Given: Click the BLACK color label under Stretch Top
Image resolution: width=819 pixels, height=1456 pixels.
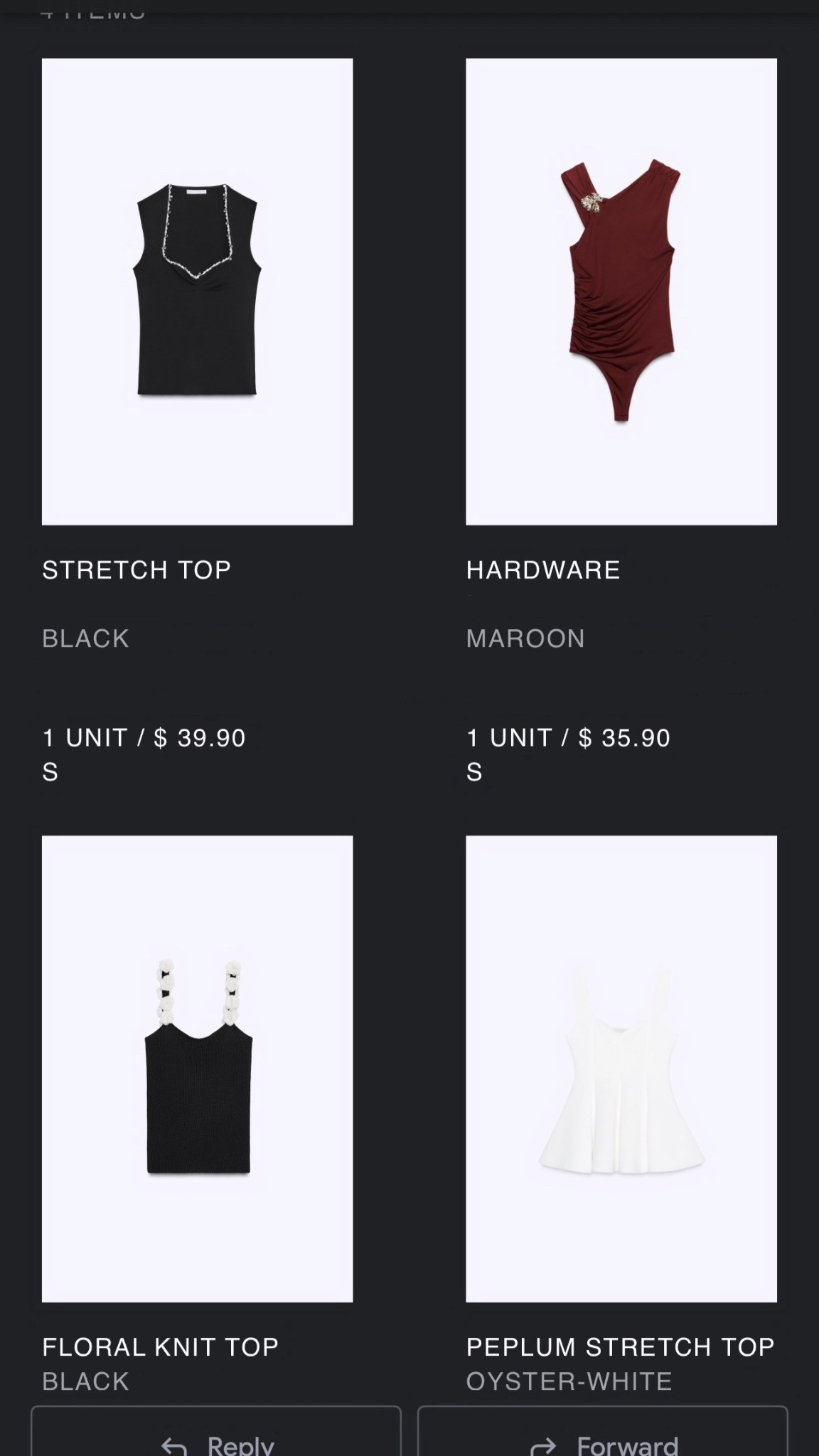Looking at the screenshot, I should [85, 638].
